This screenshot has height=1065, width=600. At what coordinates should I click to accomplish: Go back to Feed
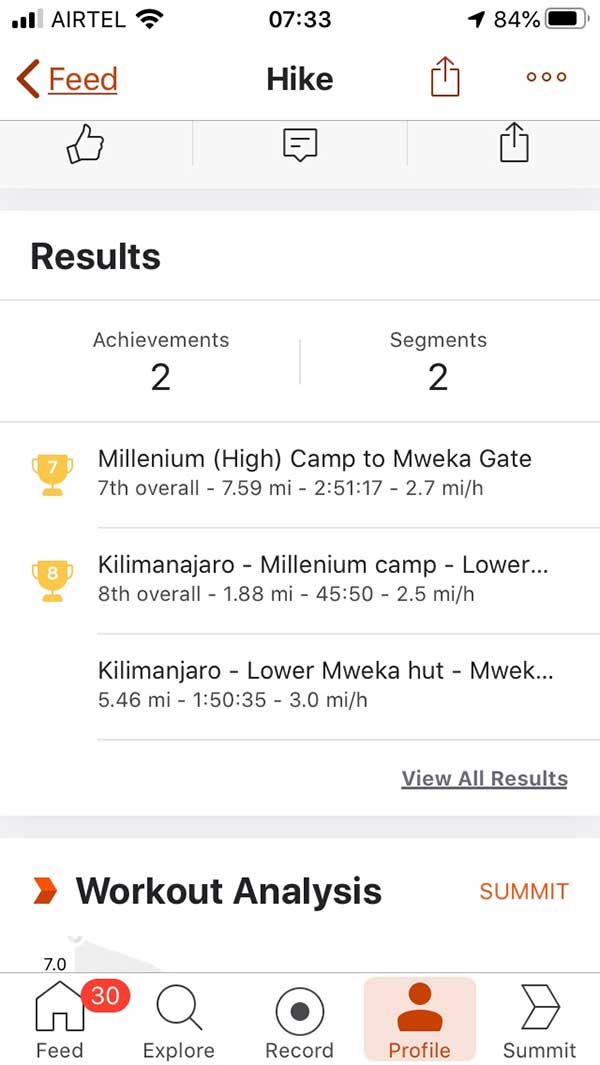67,79
